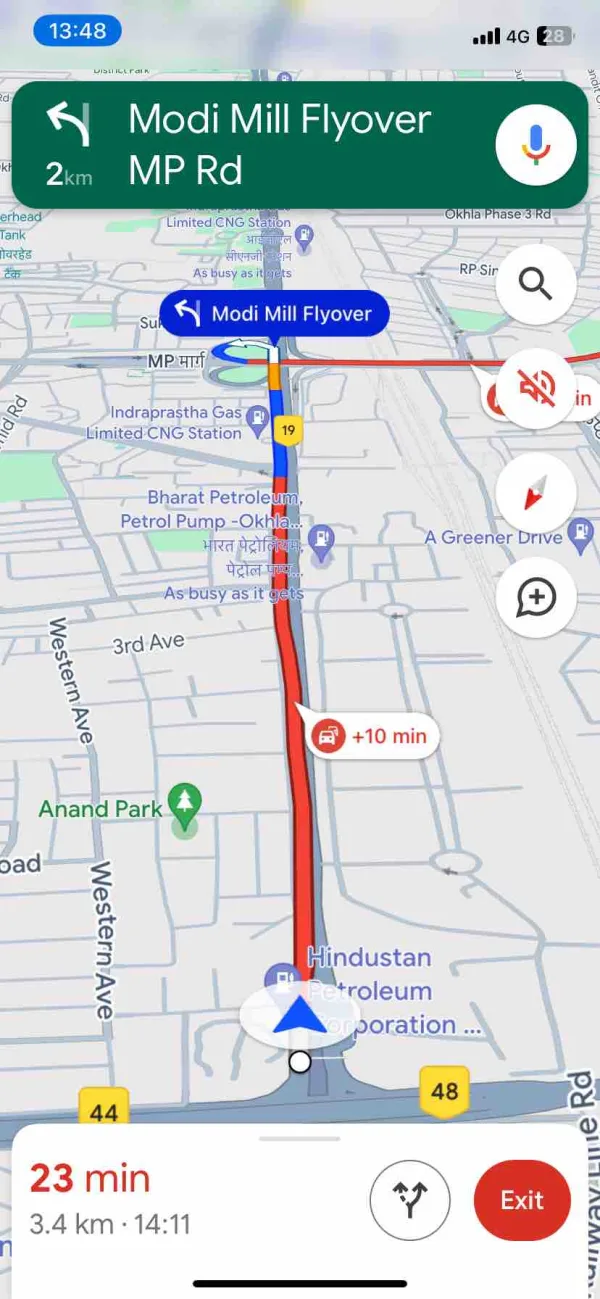600x1299 pixels.
Task: Tap the voice assistant microphone button
Action: tap(536, 145)
